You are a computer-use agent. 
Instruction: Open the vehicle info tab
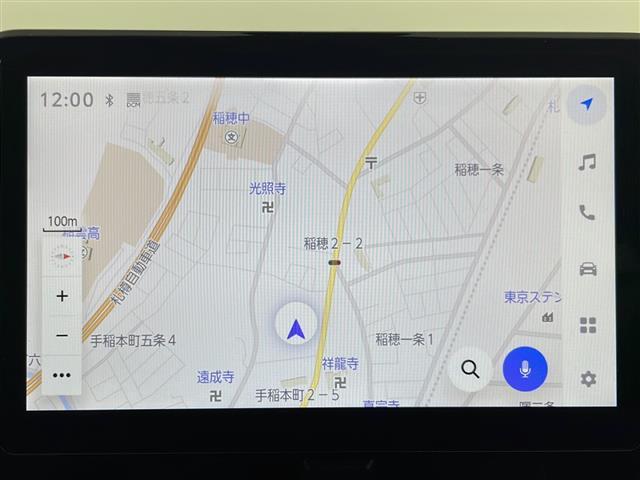pos(587,269)
